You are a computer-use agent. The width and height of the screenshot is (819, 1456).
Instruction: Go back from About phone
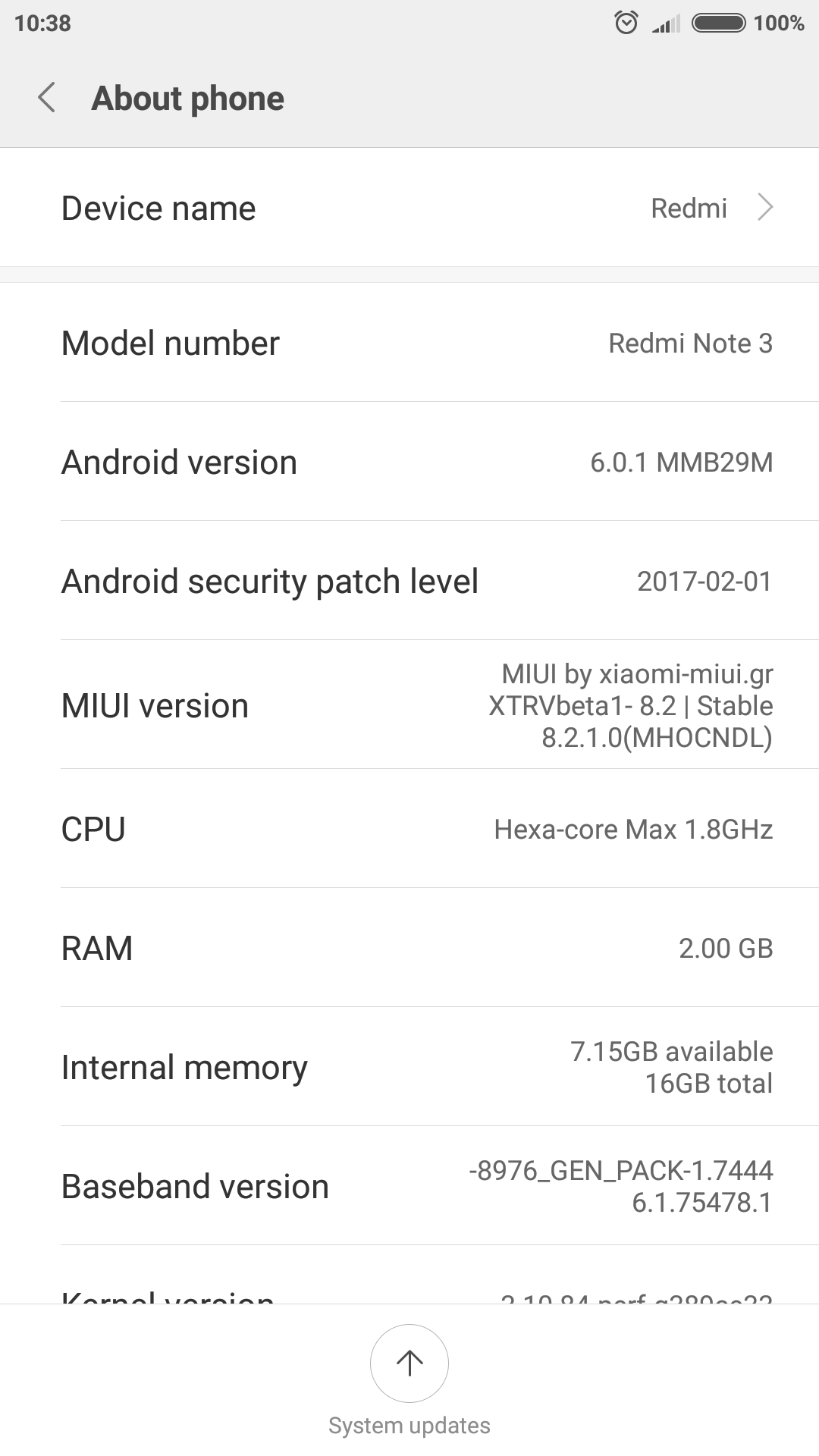(x=47, y=98)
